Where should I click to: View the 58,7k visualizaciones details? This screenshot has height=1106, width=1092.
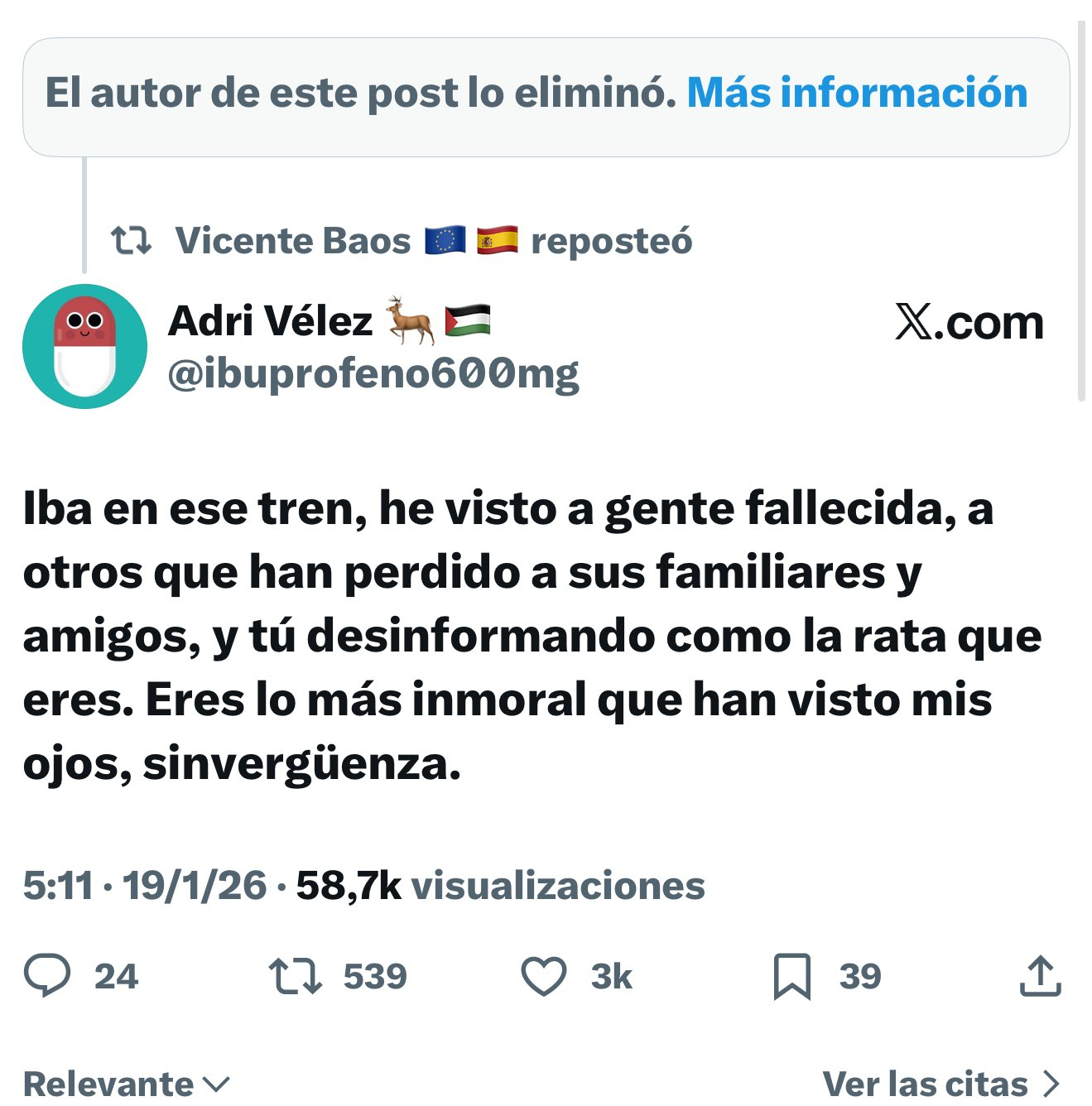pos(500,886)
